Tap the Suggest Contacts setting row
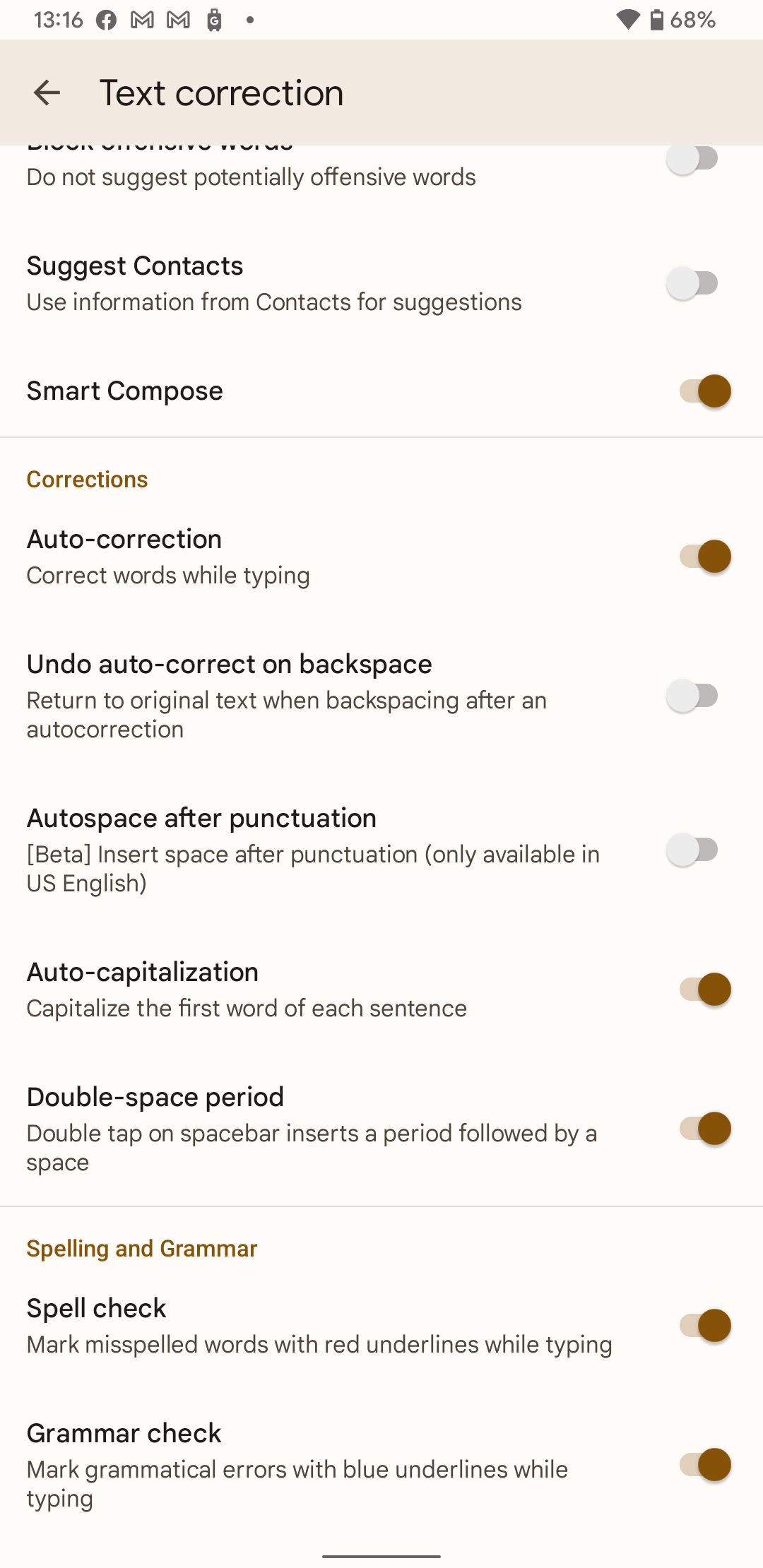 pos(283,282)
